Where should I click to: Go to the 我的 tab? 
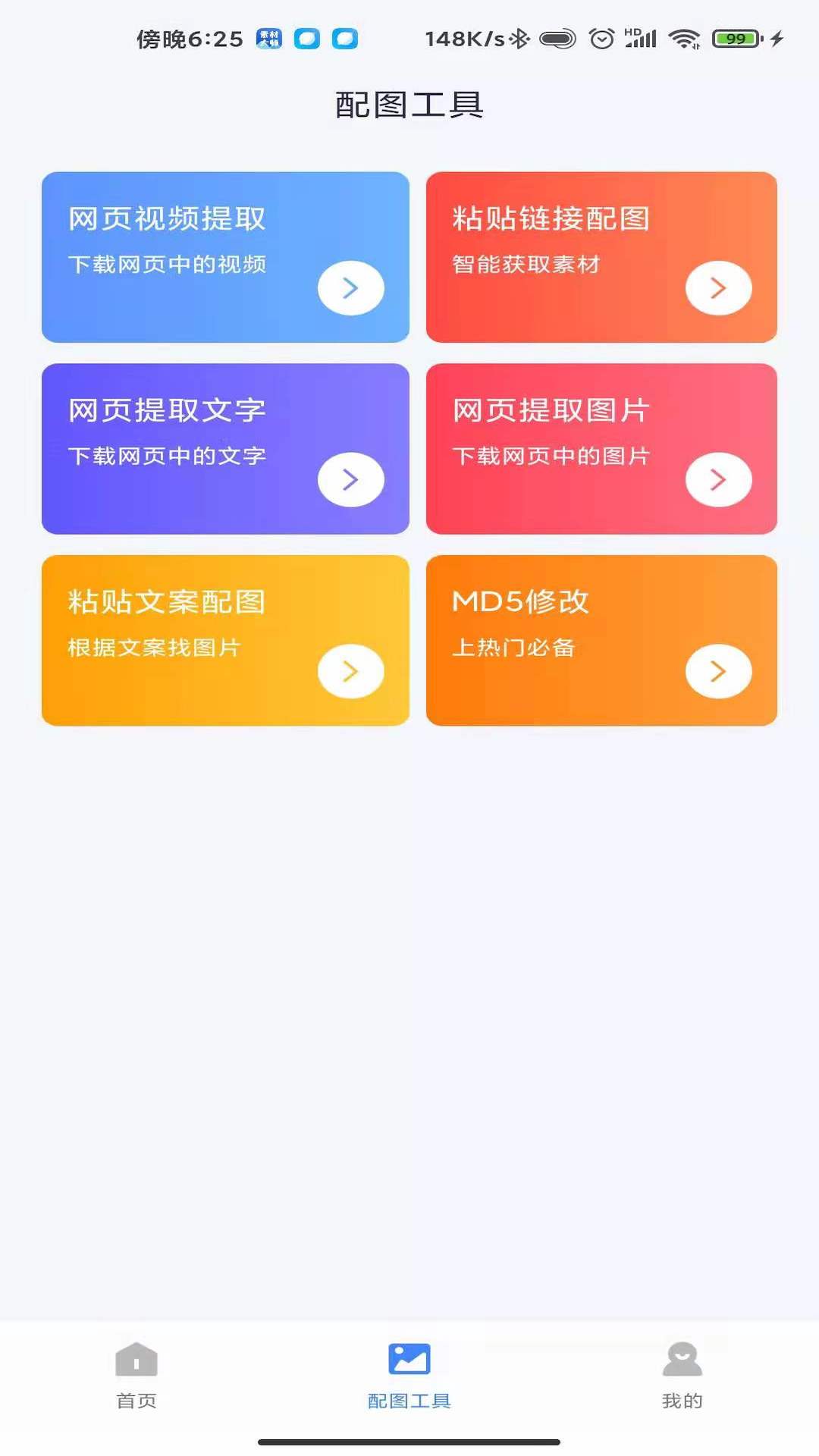(x=682, y=1376)
